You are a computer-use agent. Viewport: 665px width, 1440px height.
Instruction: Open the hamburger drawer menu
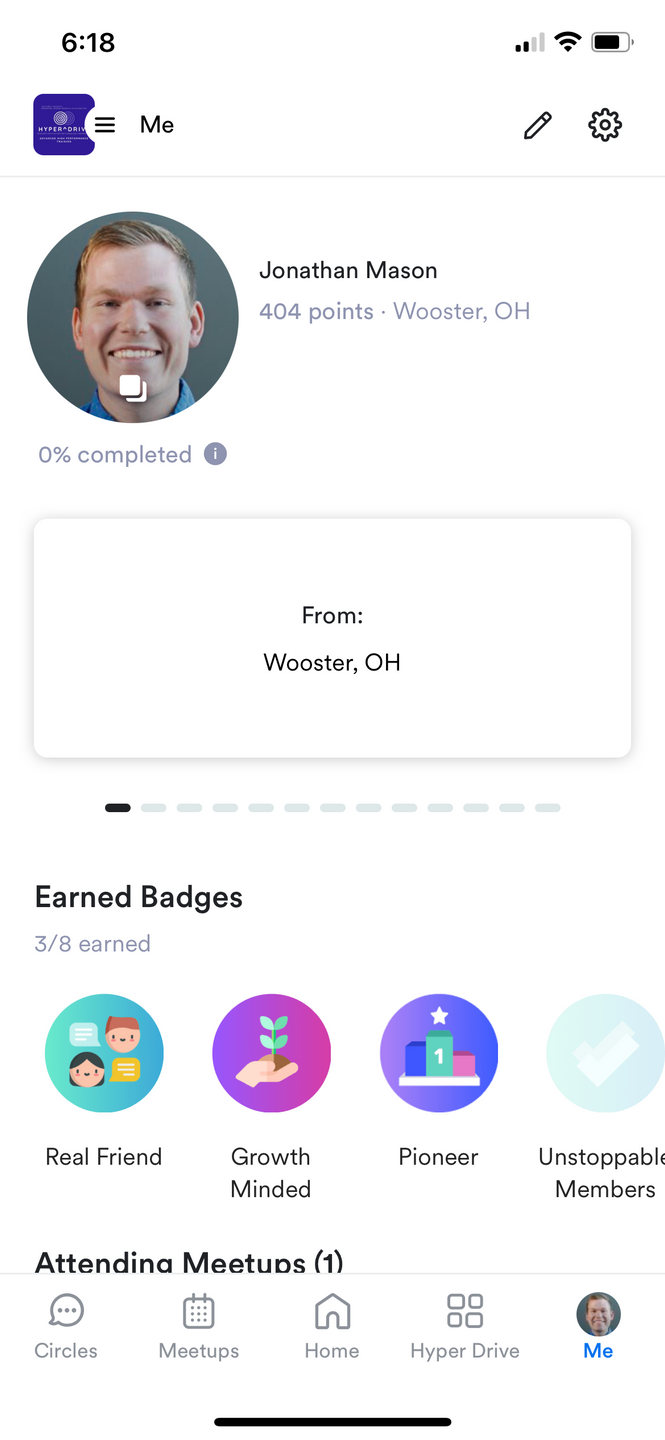(105, 125)
